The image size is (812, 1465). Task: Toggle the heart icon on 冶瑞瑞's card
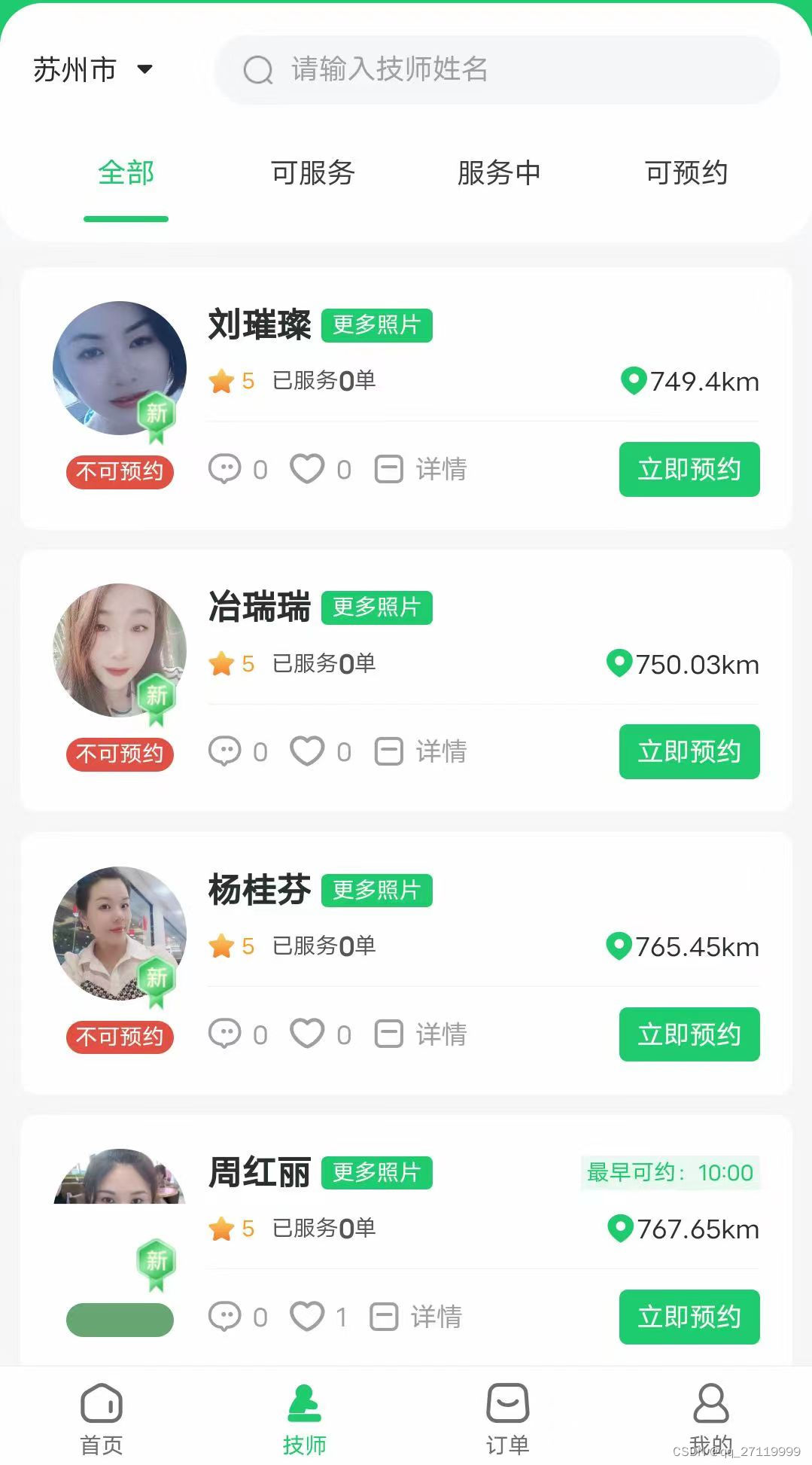[308, 750]
